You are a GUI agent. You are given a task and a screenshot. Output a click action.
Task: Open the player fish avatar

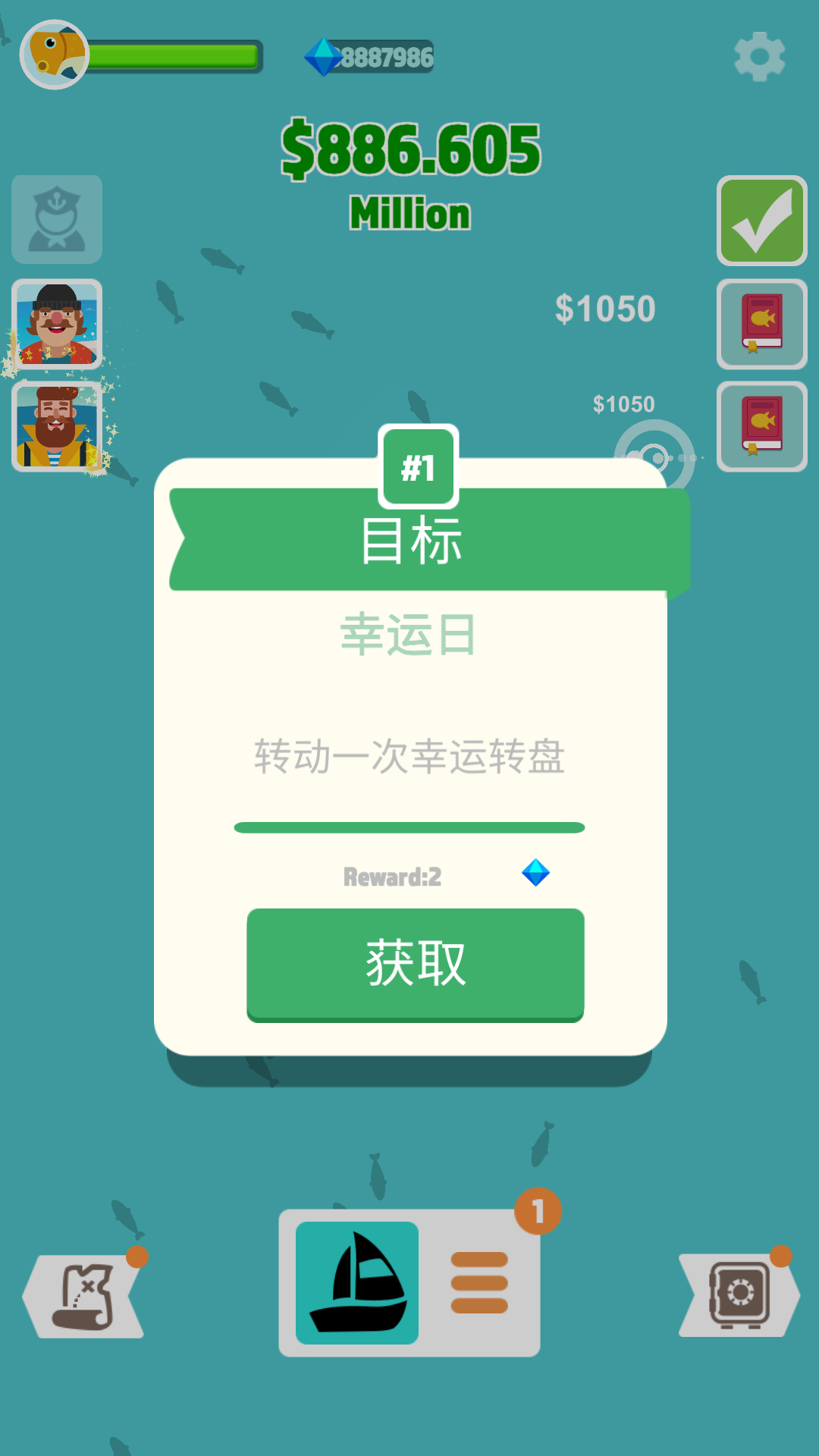55,55
